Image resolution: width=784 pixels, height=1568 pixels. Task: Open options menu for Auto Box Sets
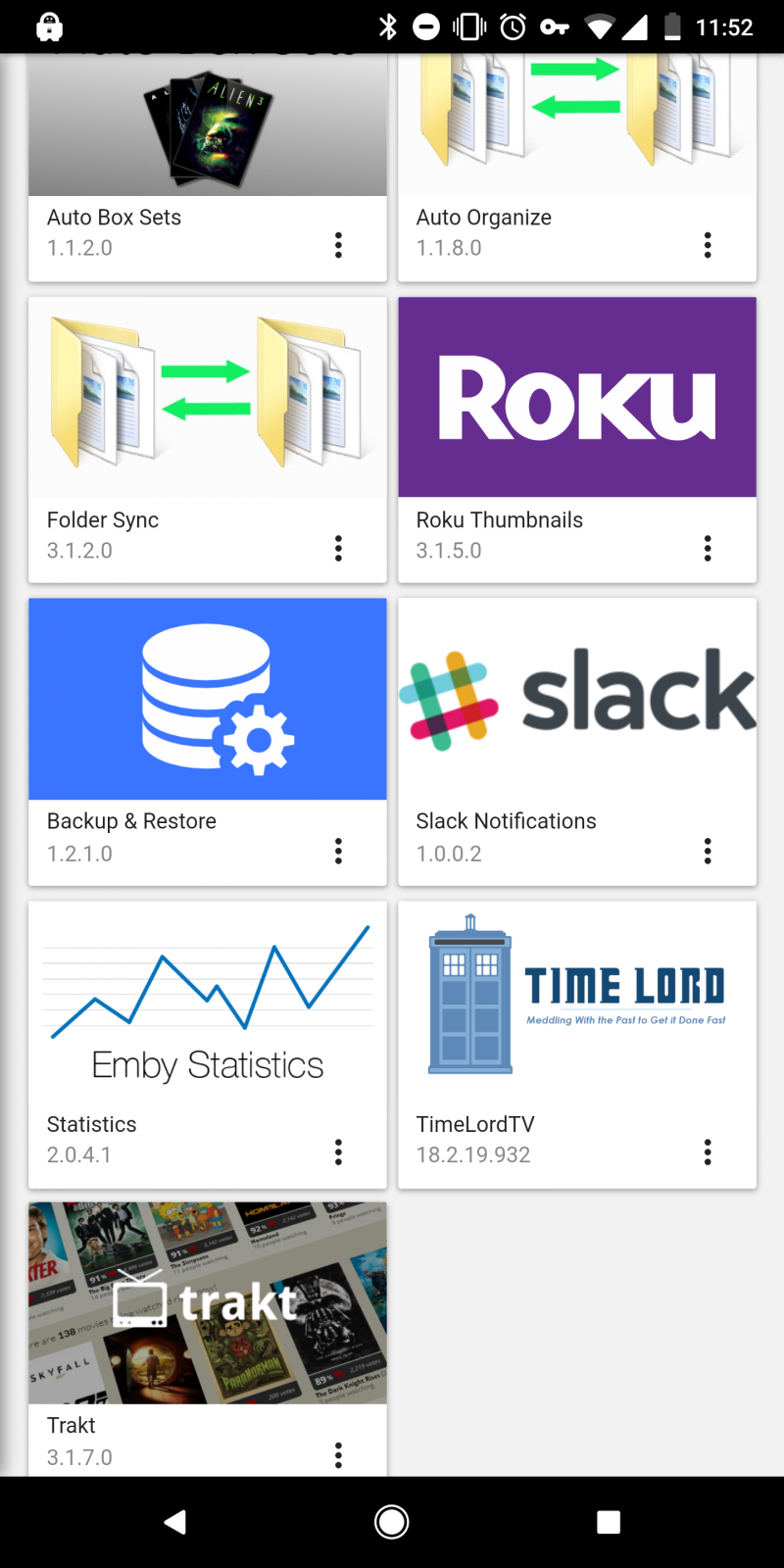(338, 245)
